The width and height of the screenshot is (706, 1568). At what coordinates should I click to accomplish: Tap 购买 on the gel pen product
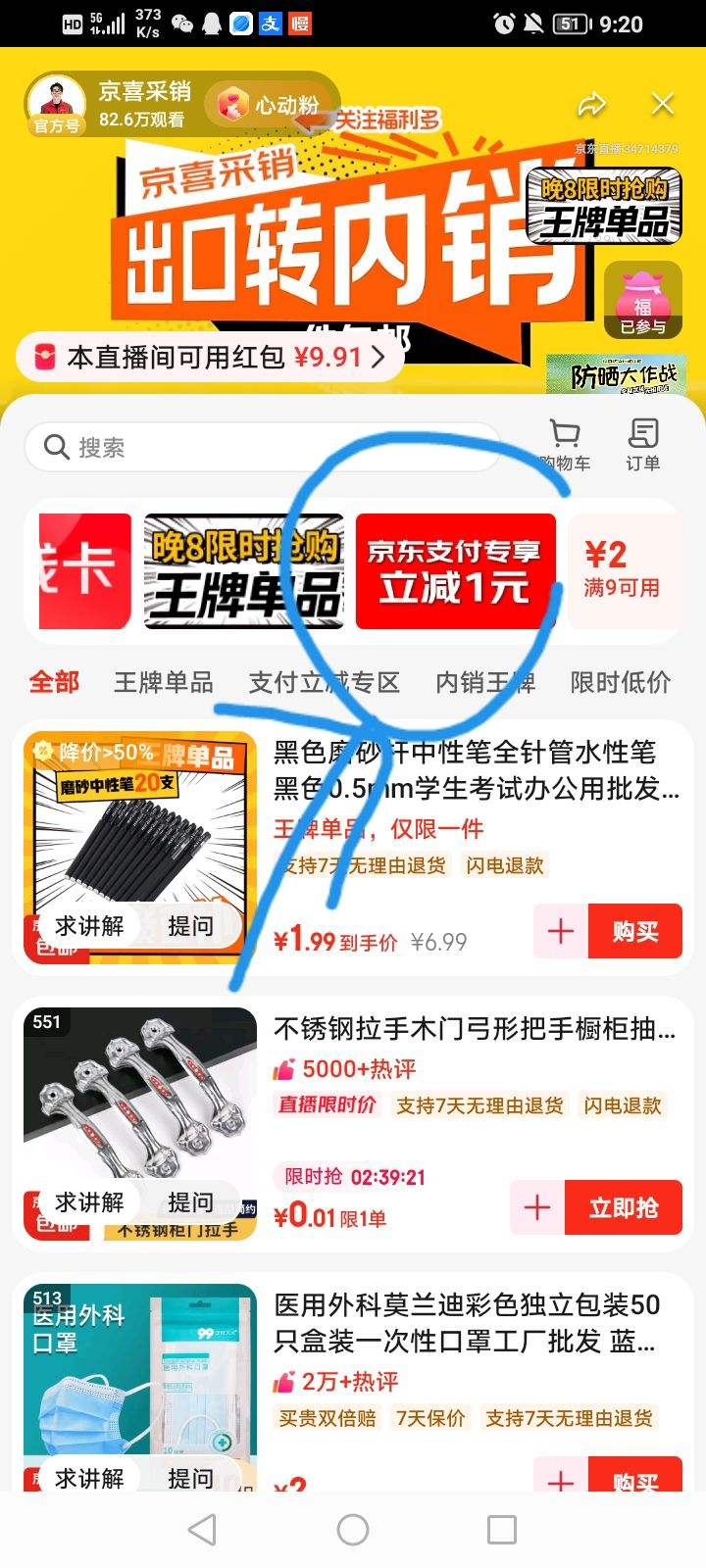[634, 931]
